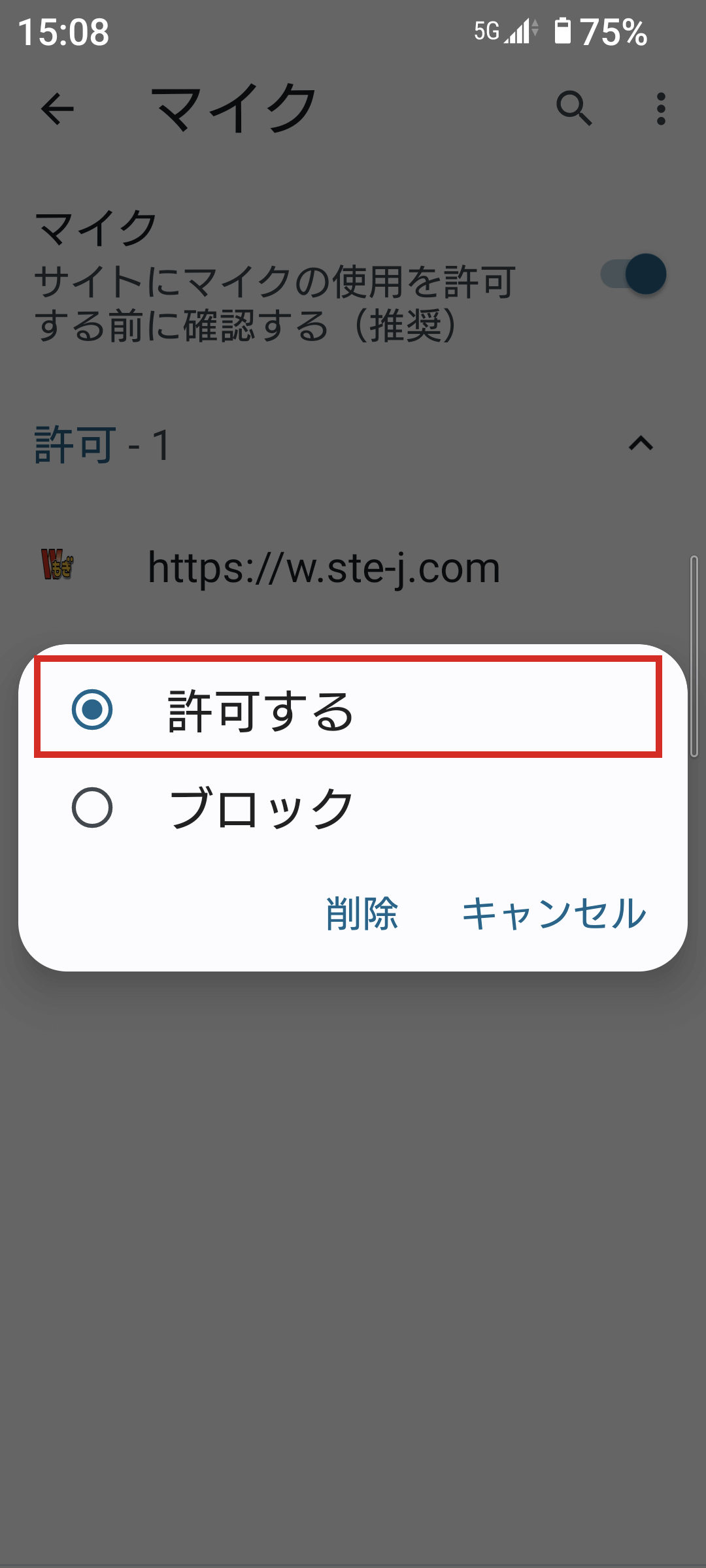Go back with the arrow icon
Image resolution: width=706 pixels, height=1568 pixels.
tap(58, 108)
